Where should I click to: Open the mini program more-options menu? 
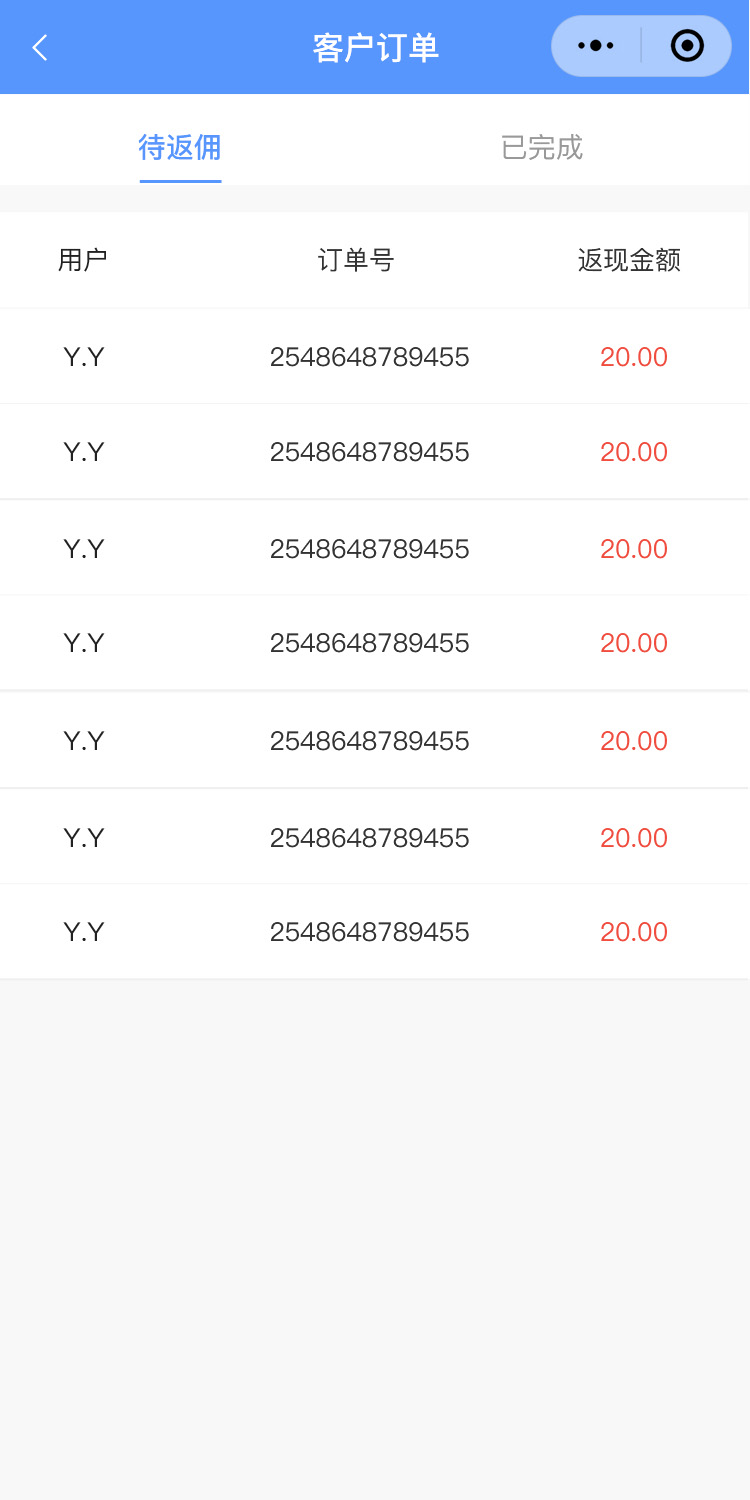click(596, 46)
